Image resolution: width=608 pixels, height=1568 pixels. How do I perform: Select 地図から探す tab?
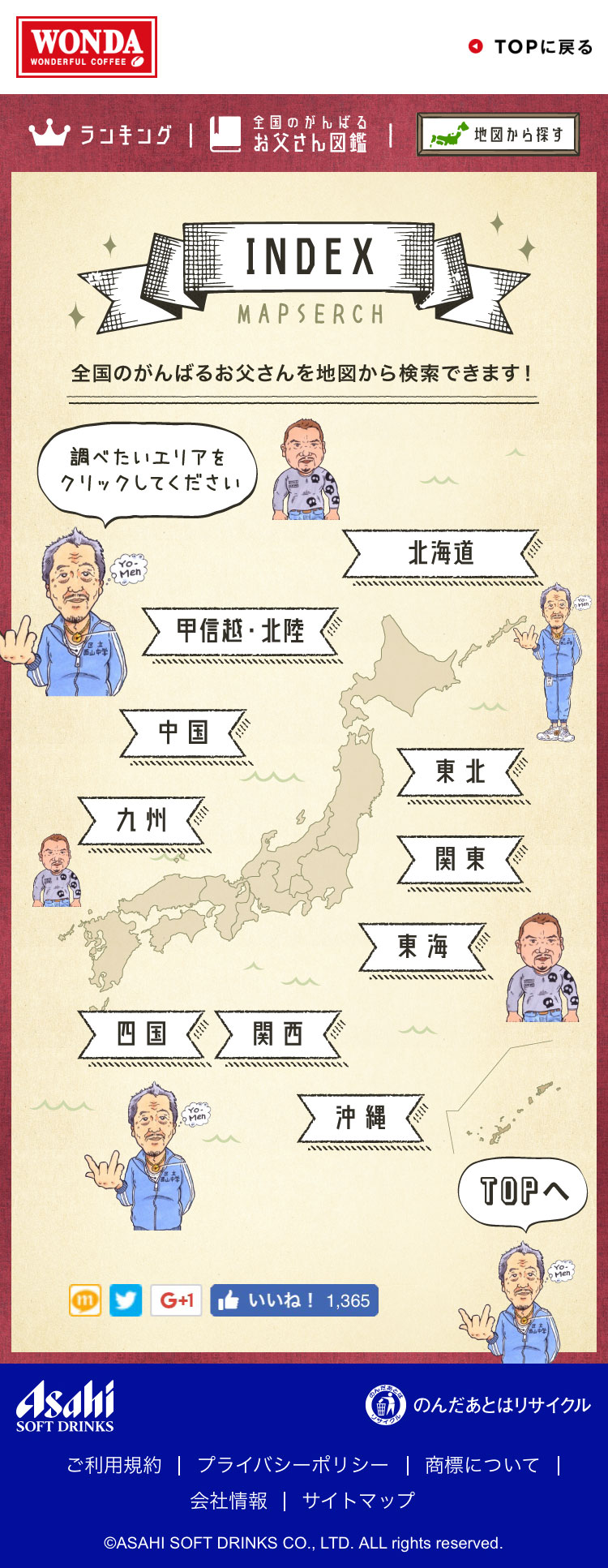[x=498, y=135]
